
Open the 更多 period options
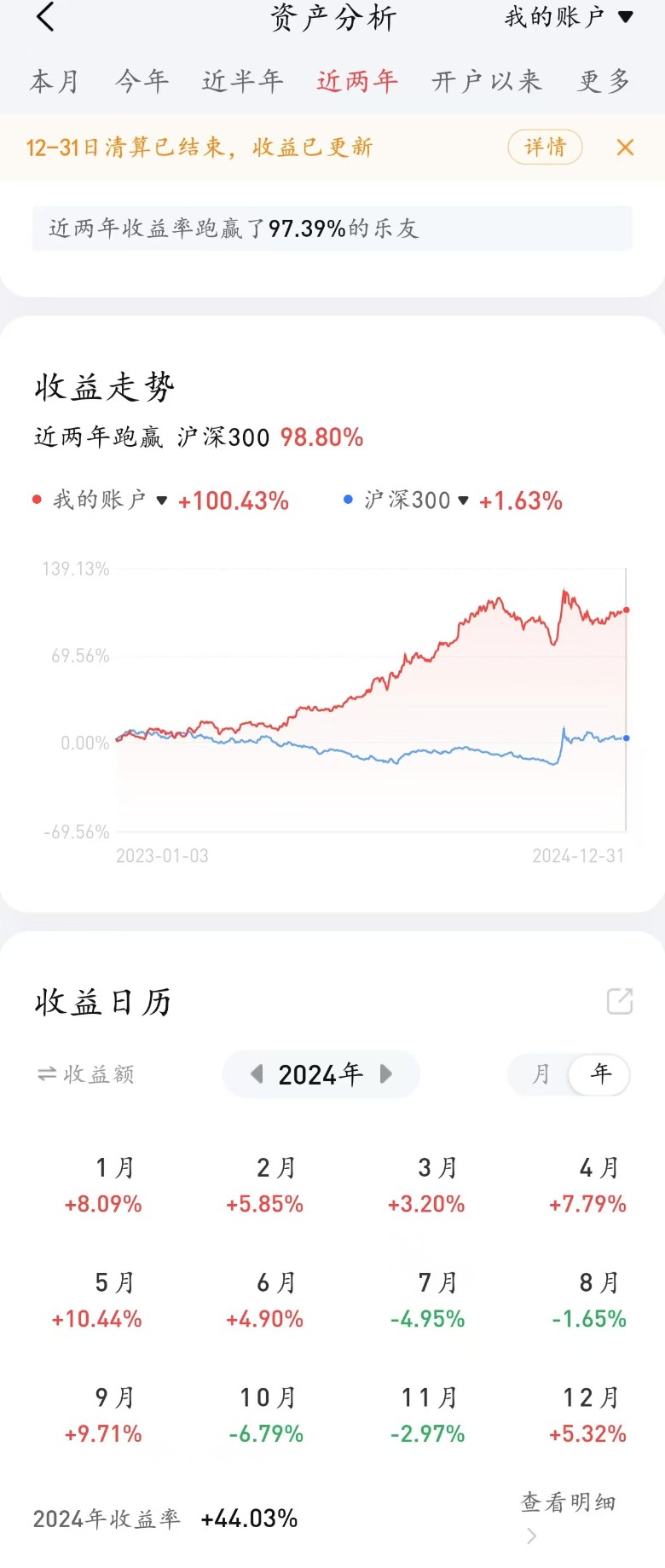click(604, 81)
